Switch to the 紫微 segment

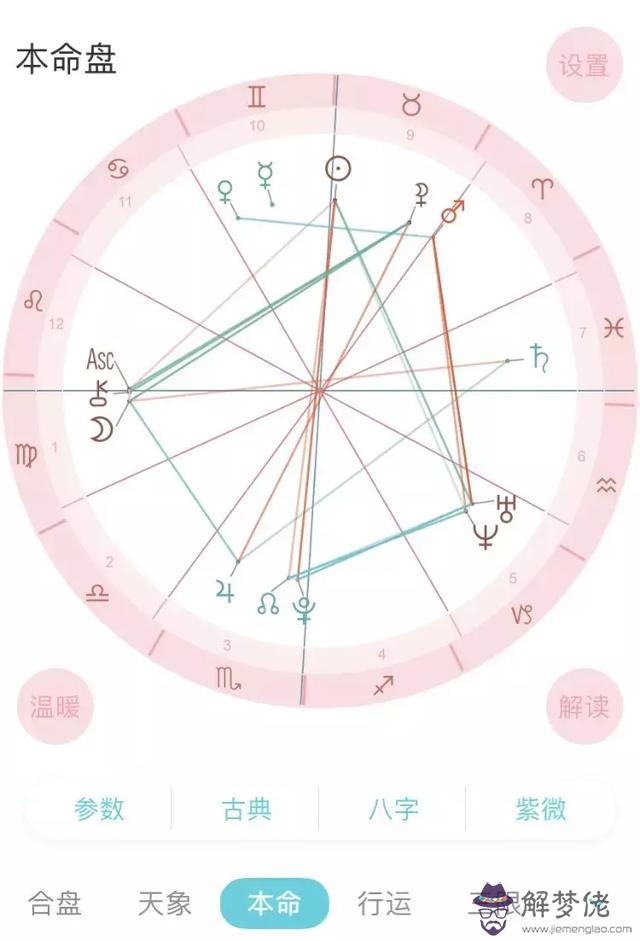pyautogui.click(x=541, y=809)
